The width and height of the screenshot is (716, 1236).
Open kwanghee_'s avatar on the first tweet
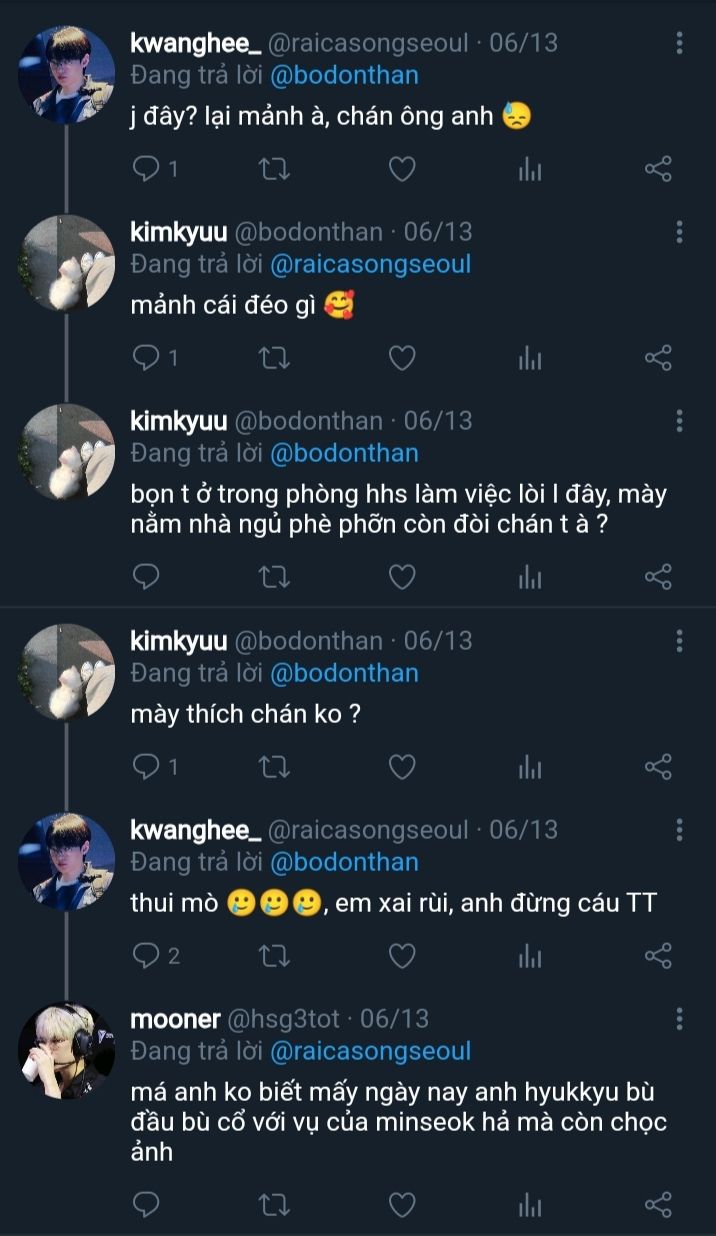(x=67, y=74)
